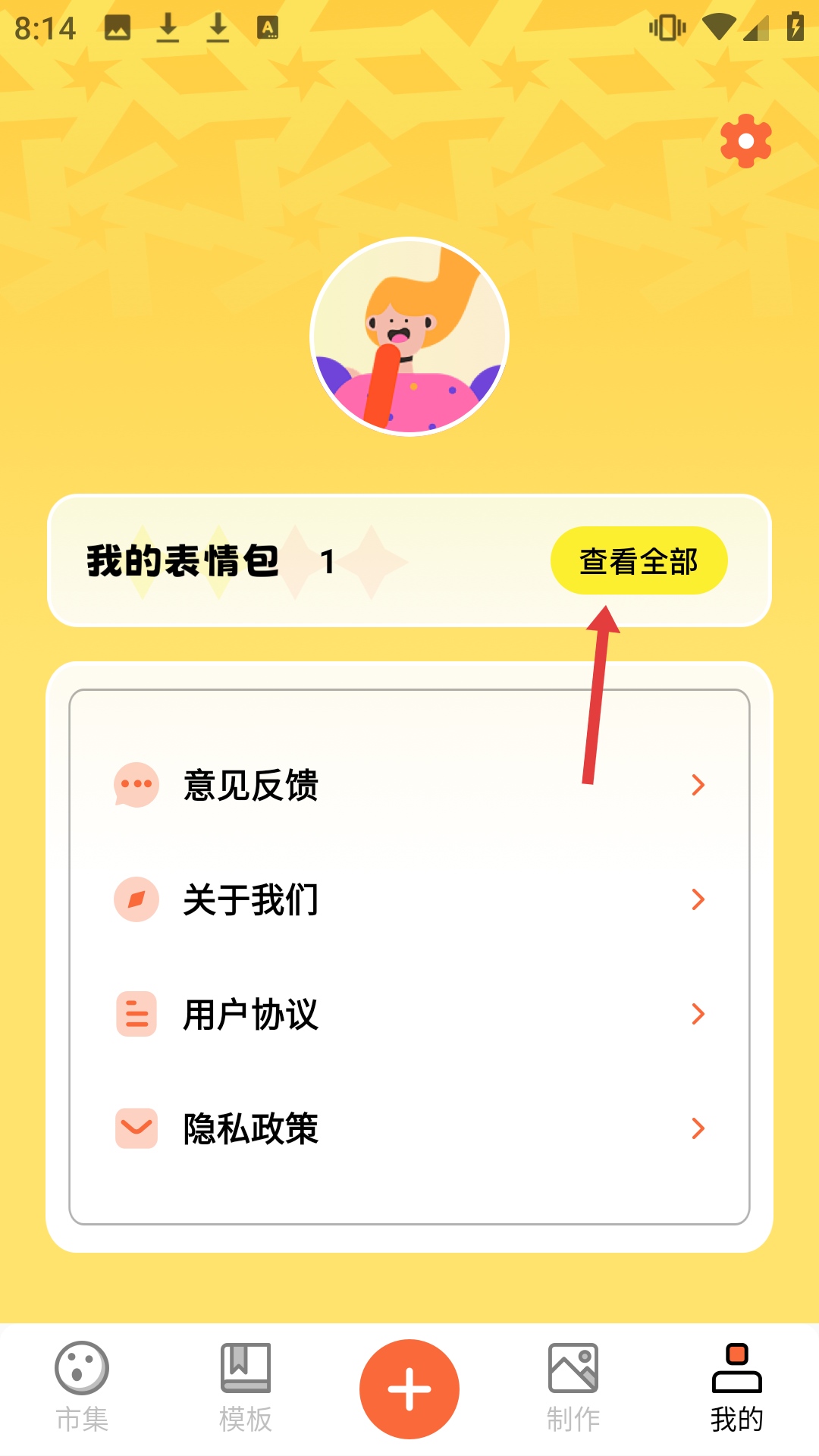Tap 查看全部 to view all stickers

[639, 561]
